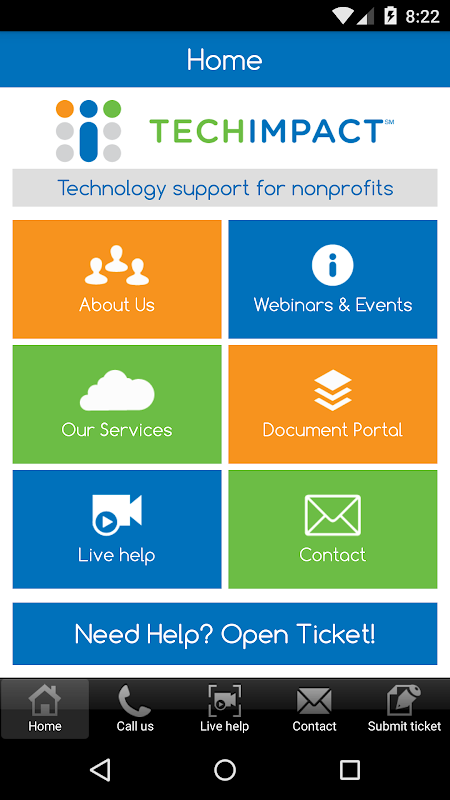Open the About Us tile
450x800 pixels.
117,279
